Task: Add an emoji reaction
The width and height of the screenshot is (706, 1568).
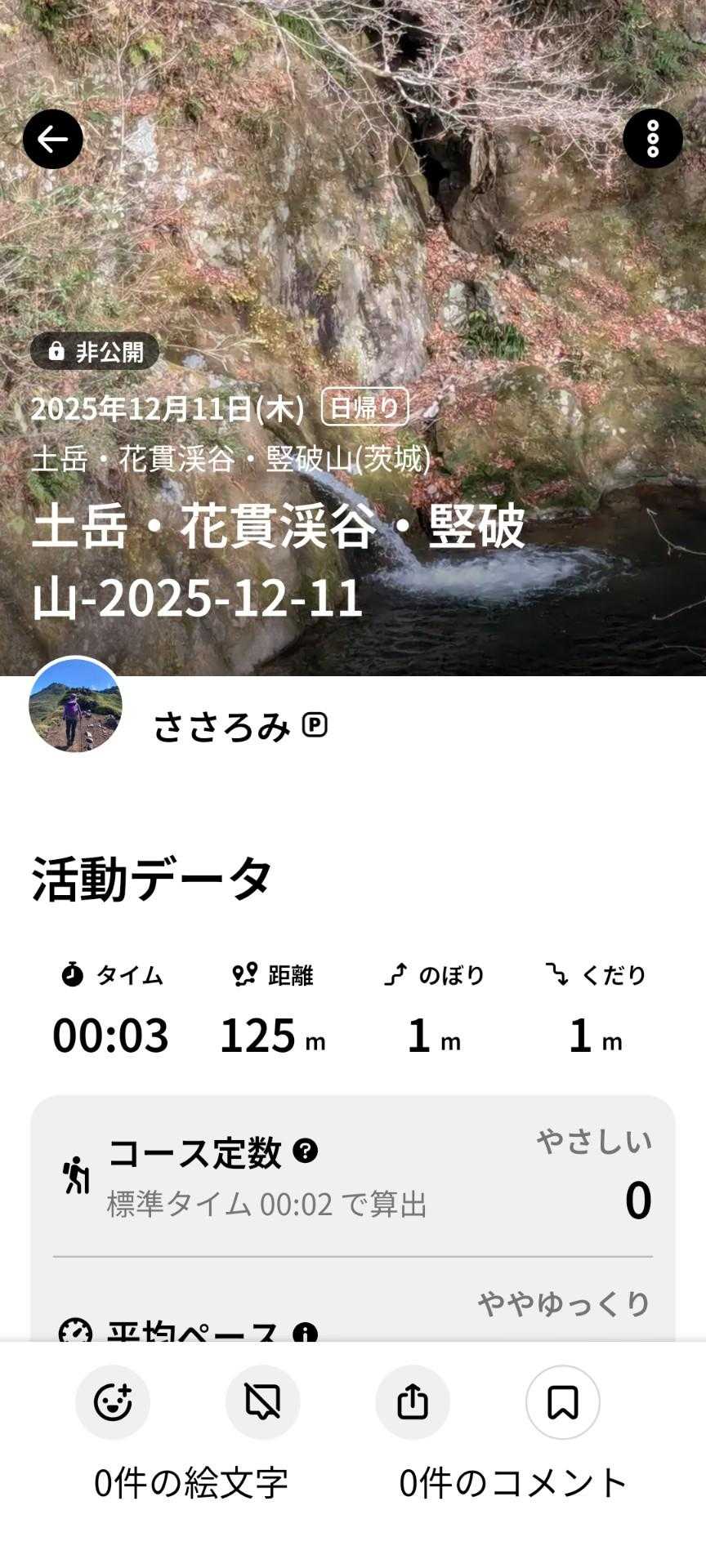Action: coord(113,1402)
